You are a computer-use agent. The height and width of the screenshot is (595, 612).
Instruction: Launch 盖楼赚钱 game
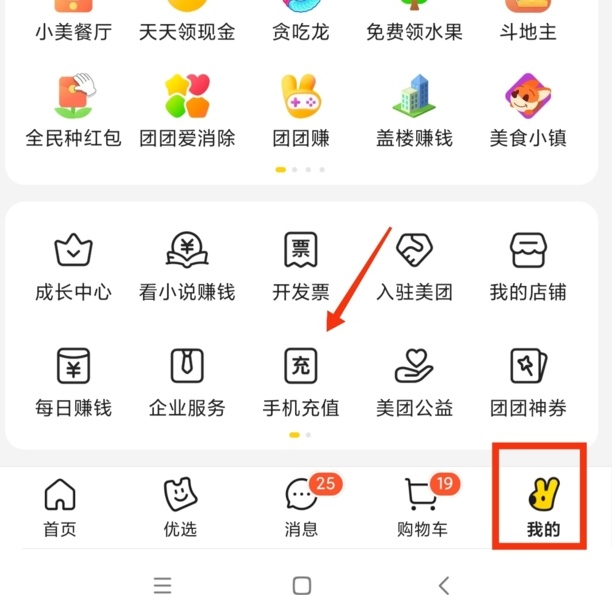pos(414,110)
